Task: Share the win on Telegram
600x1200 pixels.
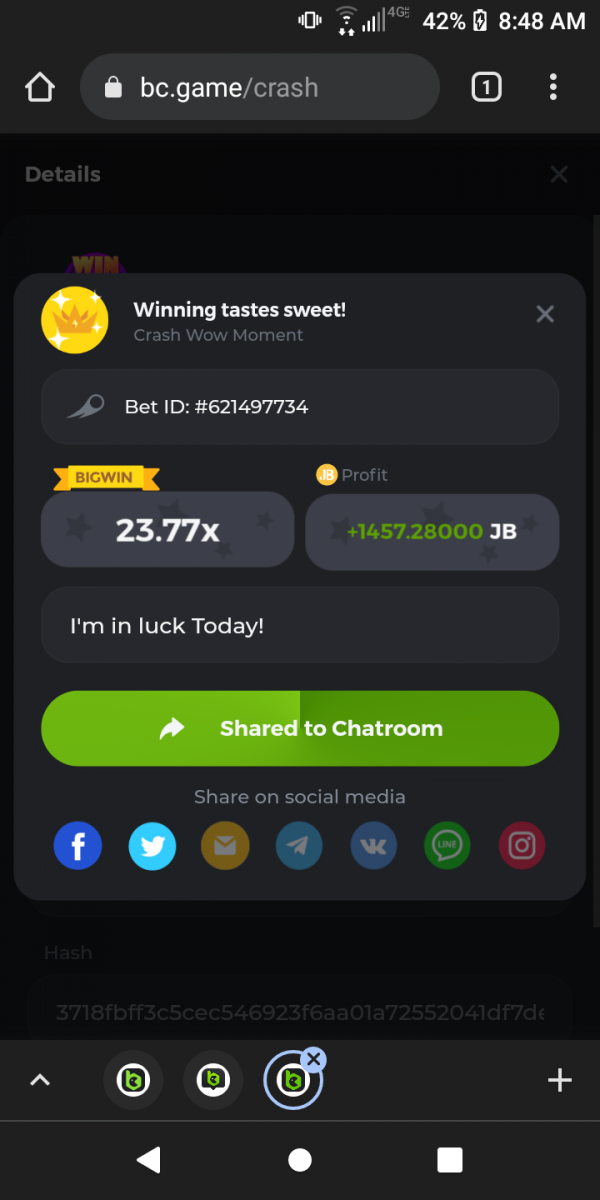Action: tap(299, 847)
